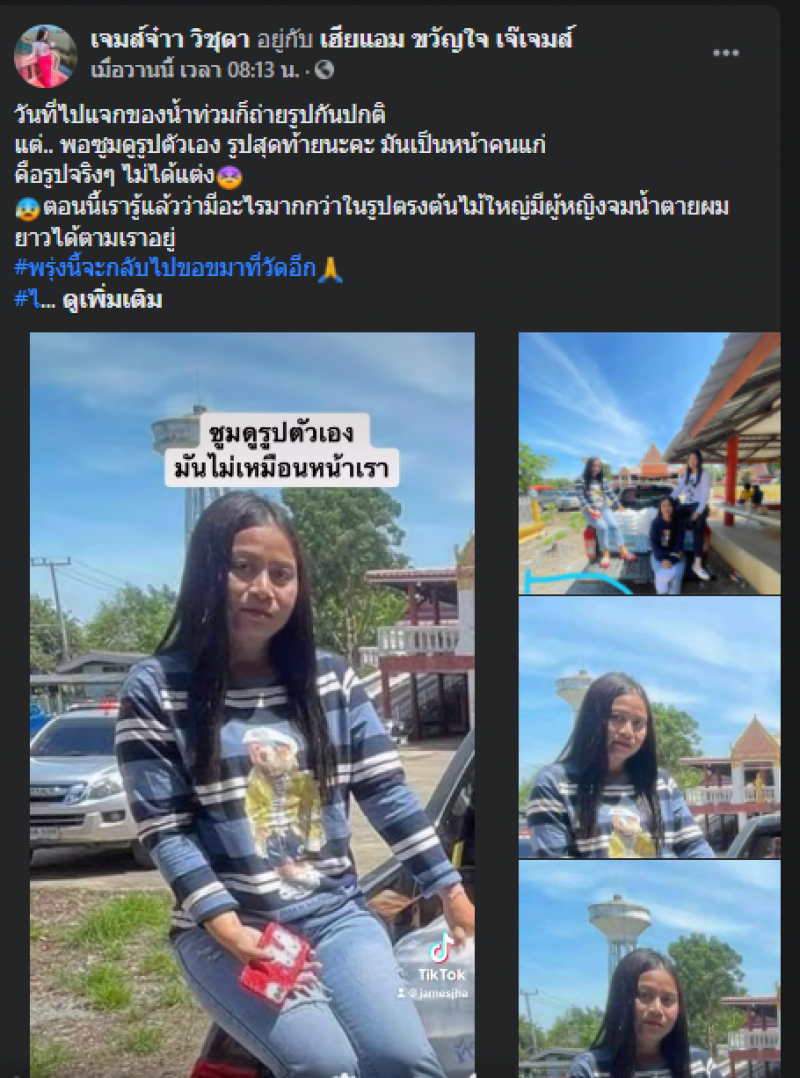
Task: Open photo of three women on truck
Action: click(x=649, y=463)
